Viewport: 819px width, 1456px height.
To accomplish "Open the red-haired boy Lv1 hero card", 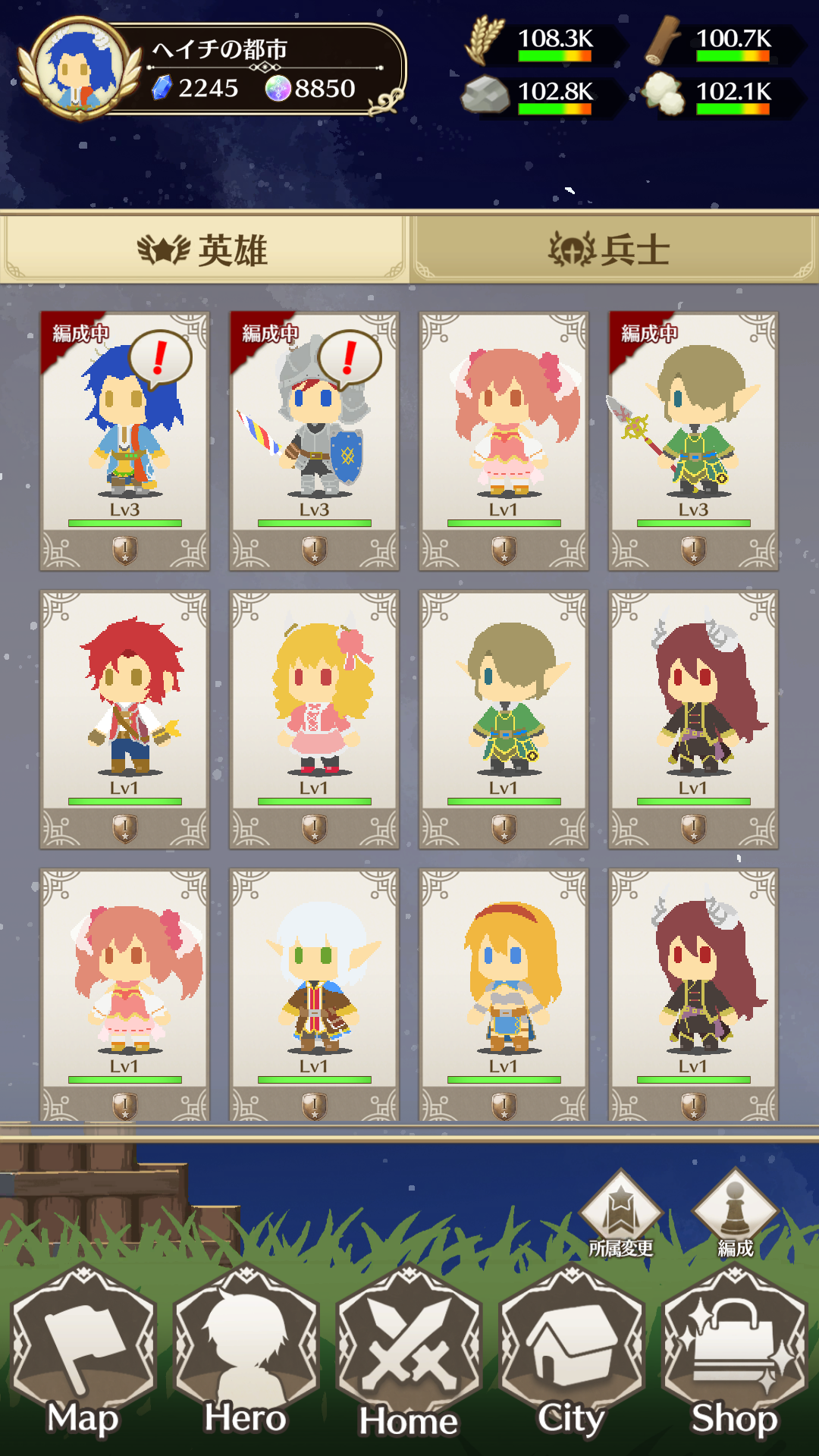I will coord(124,718).
